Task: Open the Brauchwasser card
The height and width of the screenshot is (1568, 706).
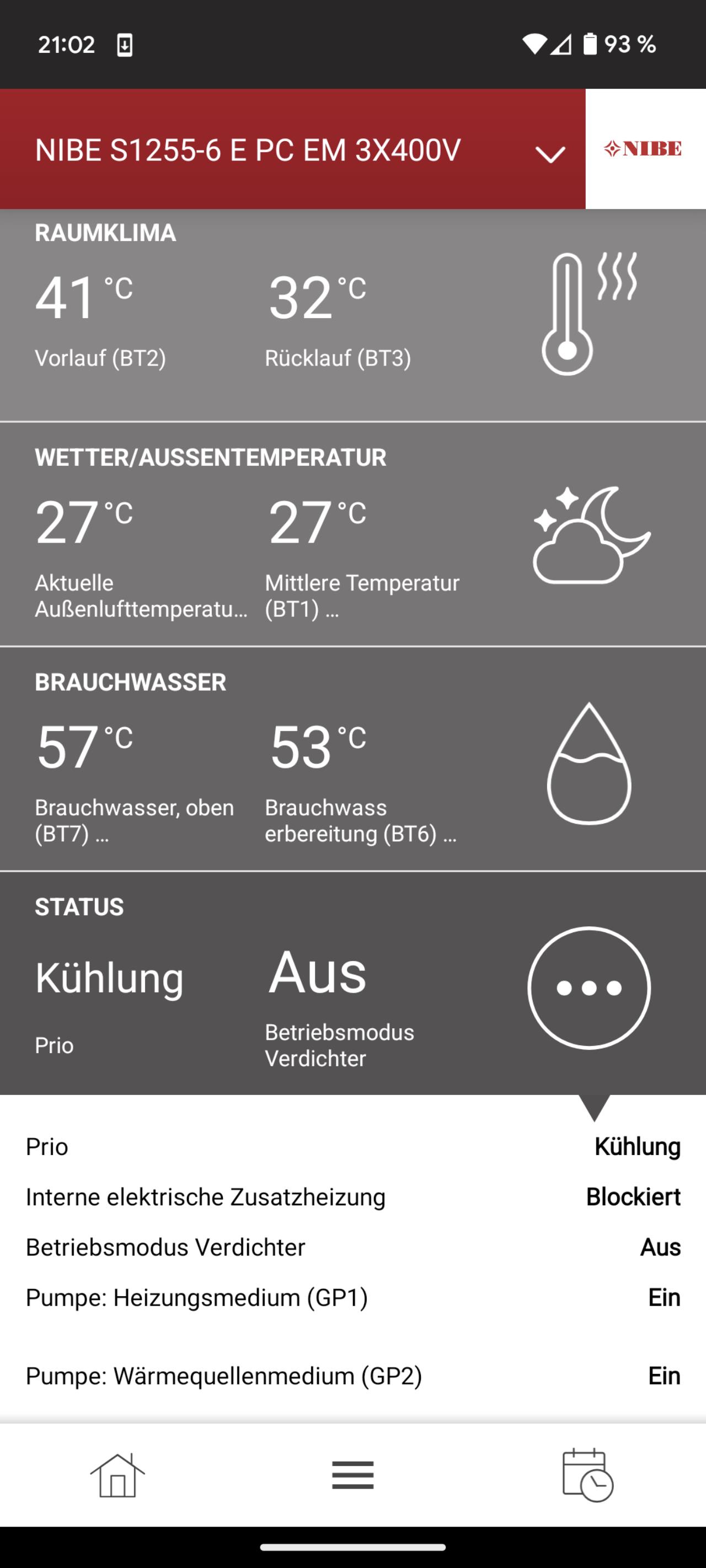Action: [x=352, y=759]
